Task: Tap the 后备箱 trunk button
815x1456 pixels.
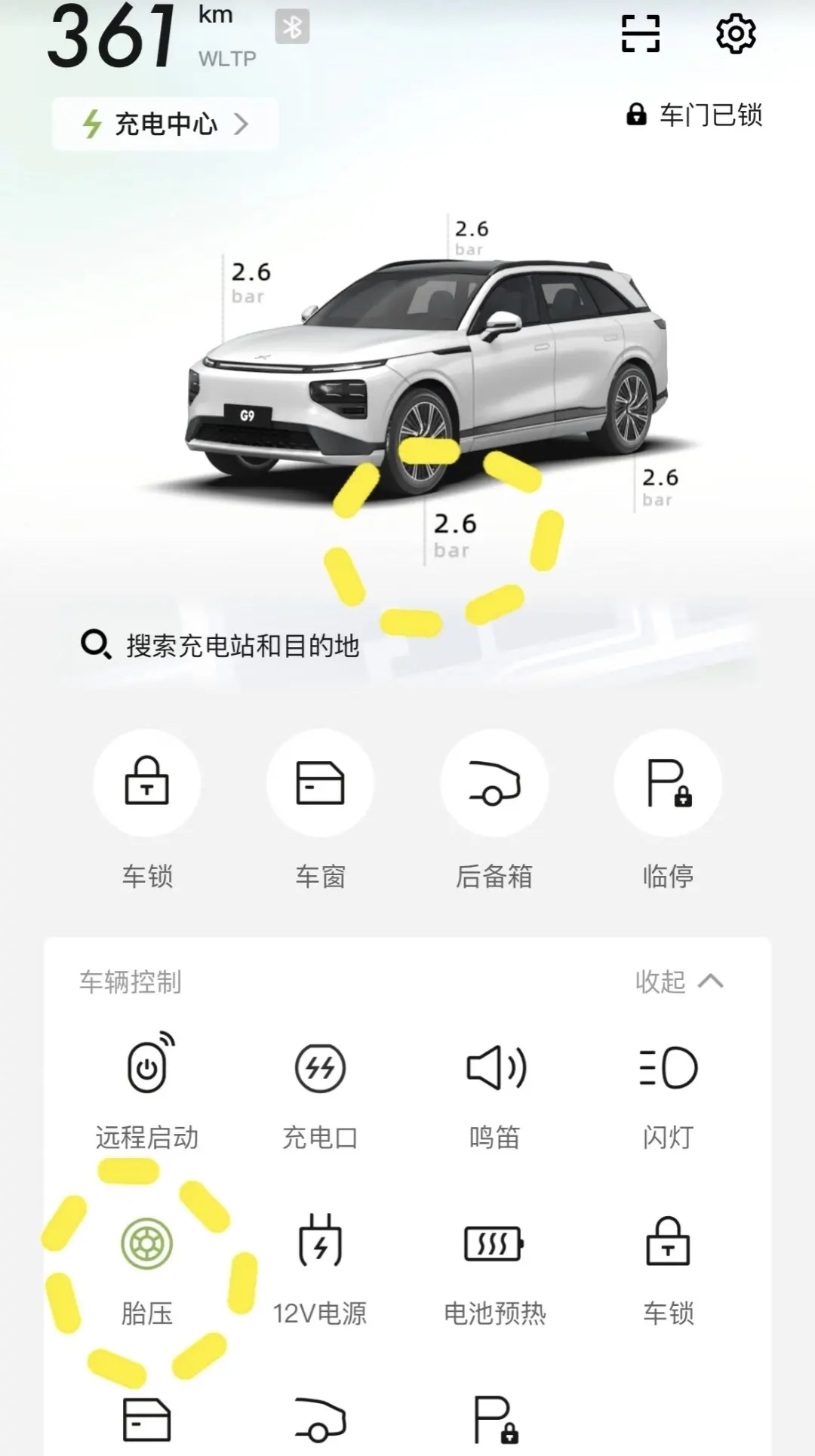Action: pyautogui.click(x=494, y=783)
